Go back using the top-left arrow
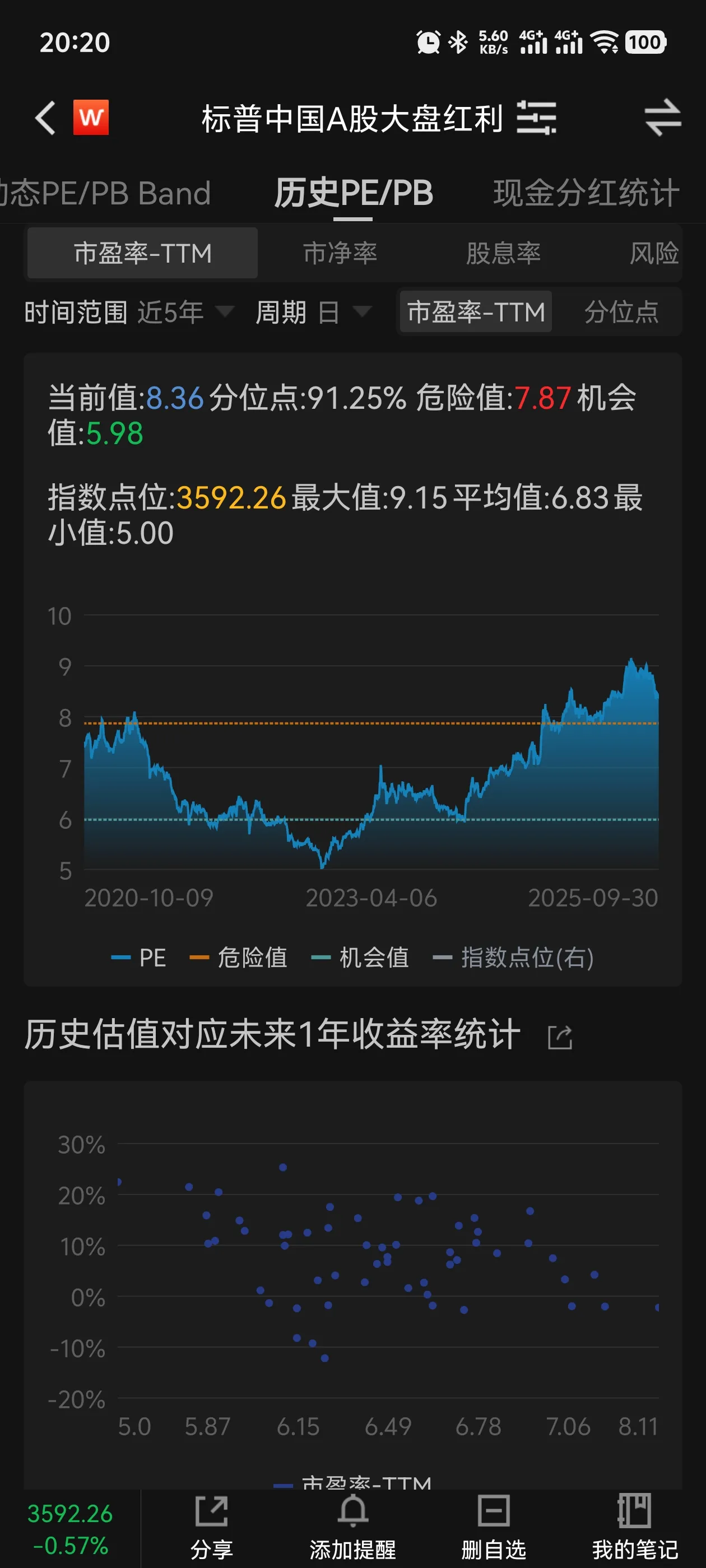 (46, 118)
